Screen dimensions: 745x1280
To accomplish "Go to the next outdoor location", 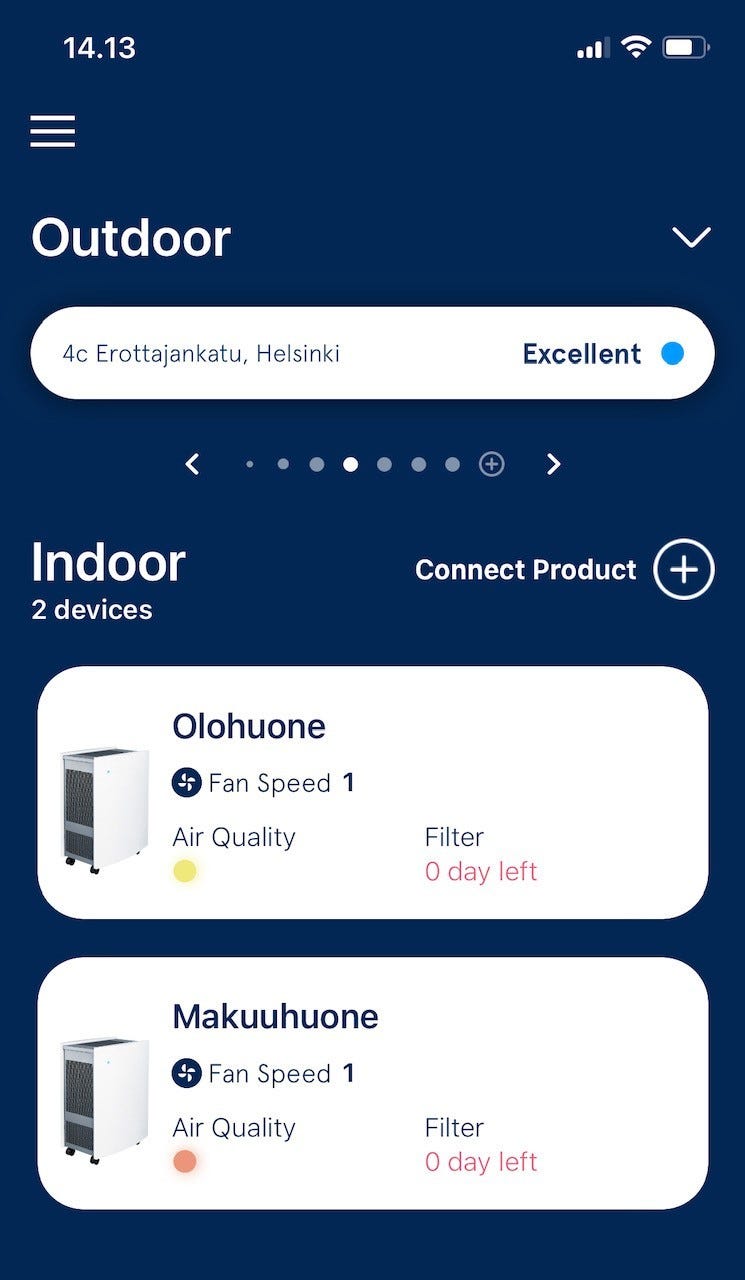I will tap(553, 464).
